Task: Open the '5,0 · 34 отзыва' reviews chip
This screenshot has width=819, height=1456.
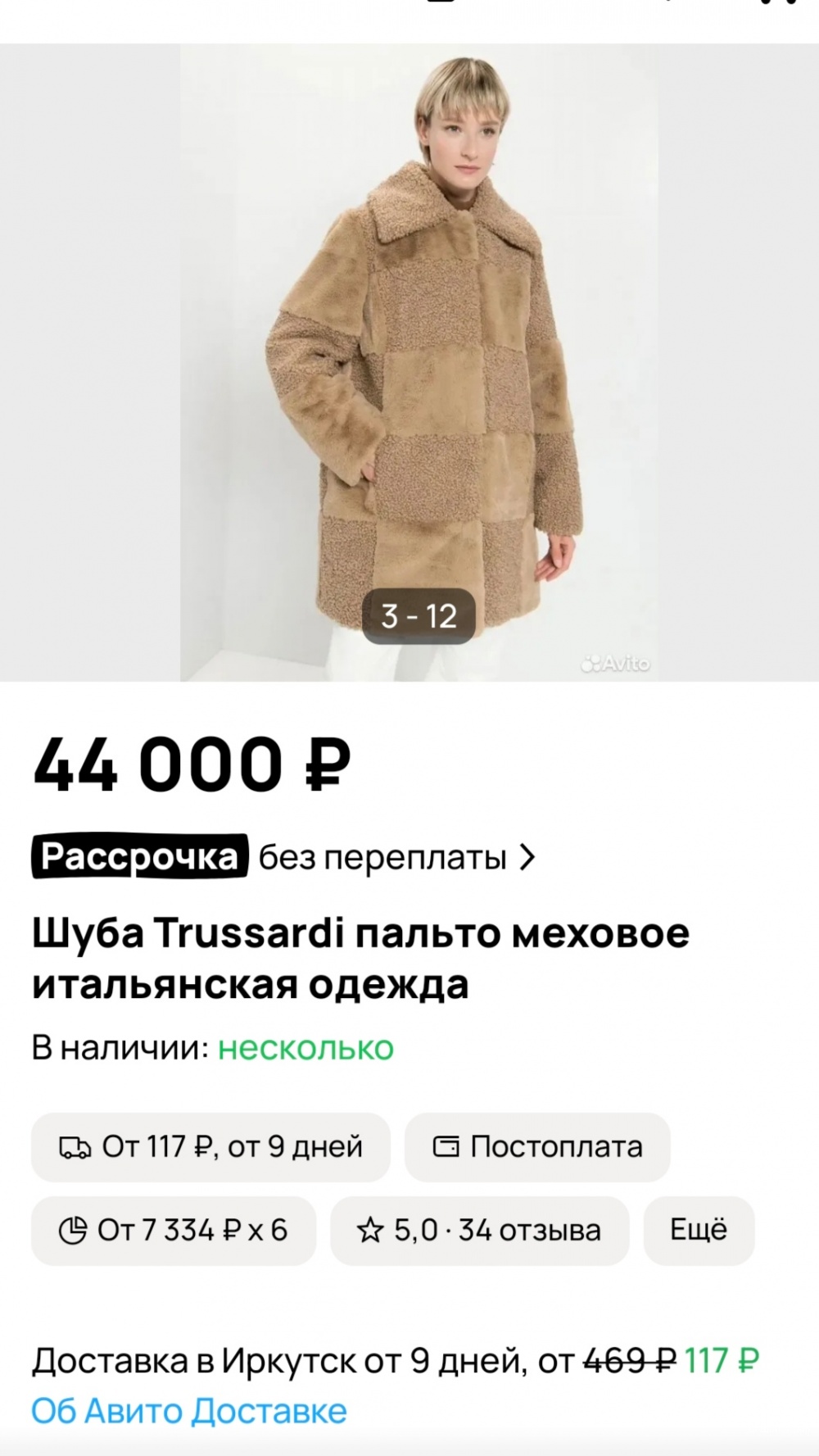Action: 478,1230
